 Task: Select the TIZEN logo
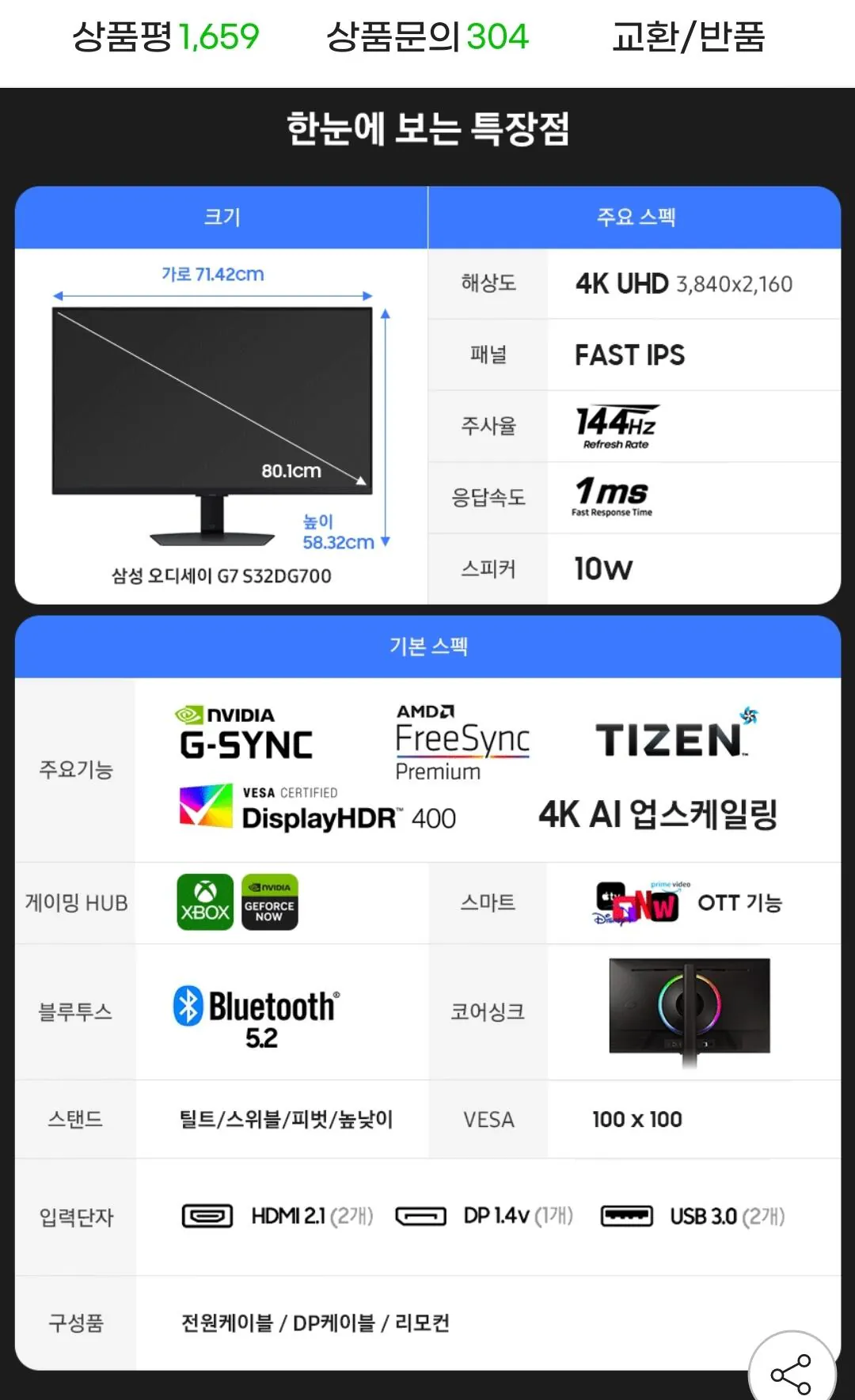pos(669,736)
